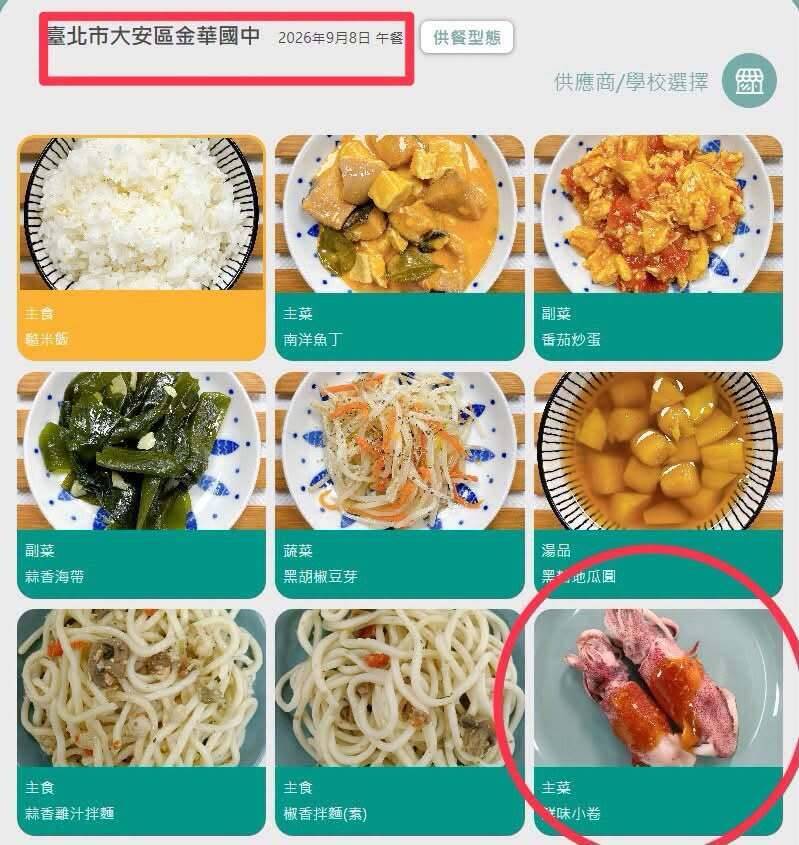Open the 黑胡椒豆芽 vegetable card
799x845 pixels.
coord(399,484)
